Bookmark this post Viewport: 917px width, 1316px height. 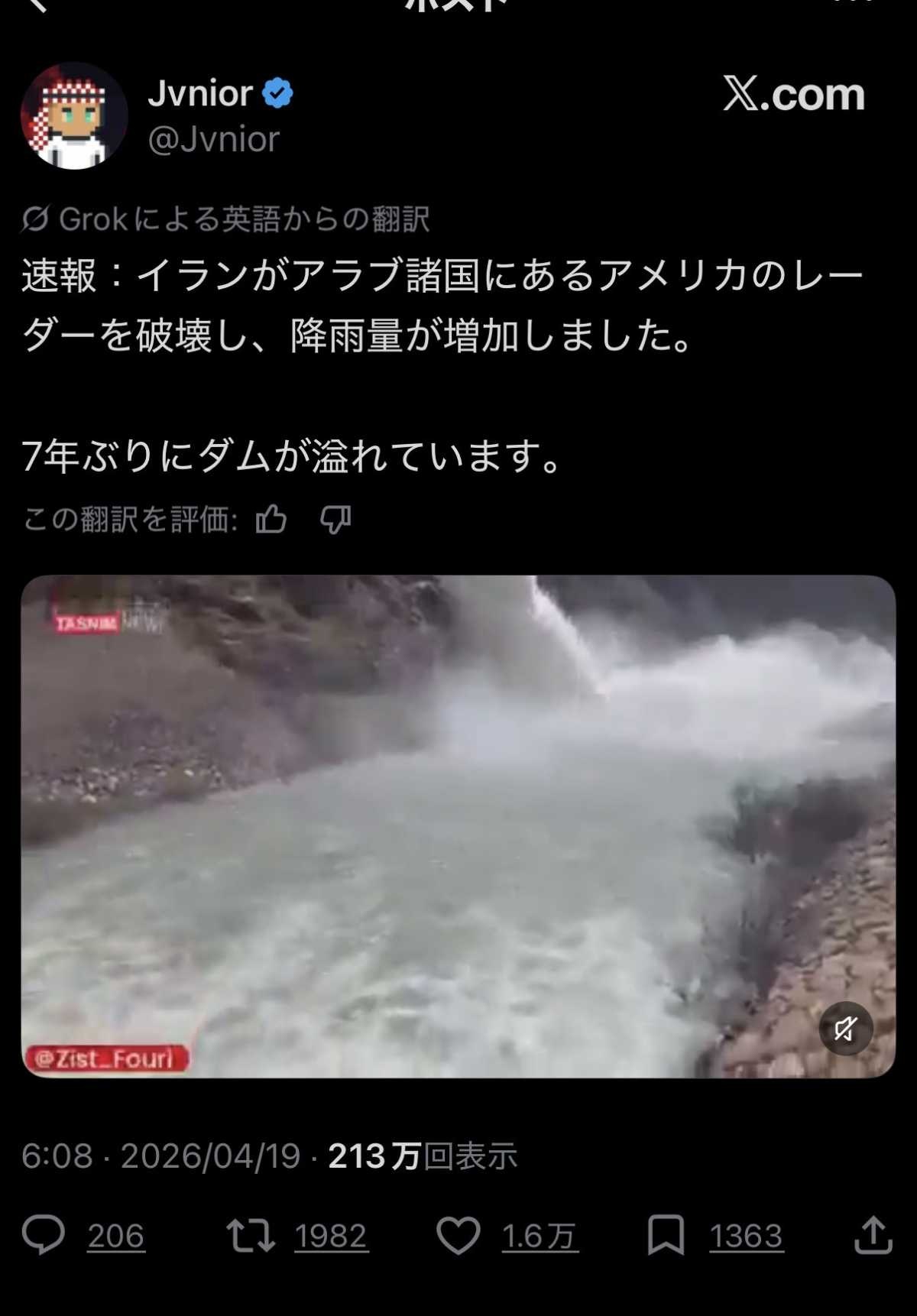pos(666,1235)
